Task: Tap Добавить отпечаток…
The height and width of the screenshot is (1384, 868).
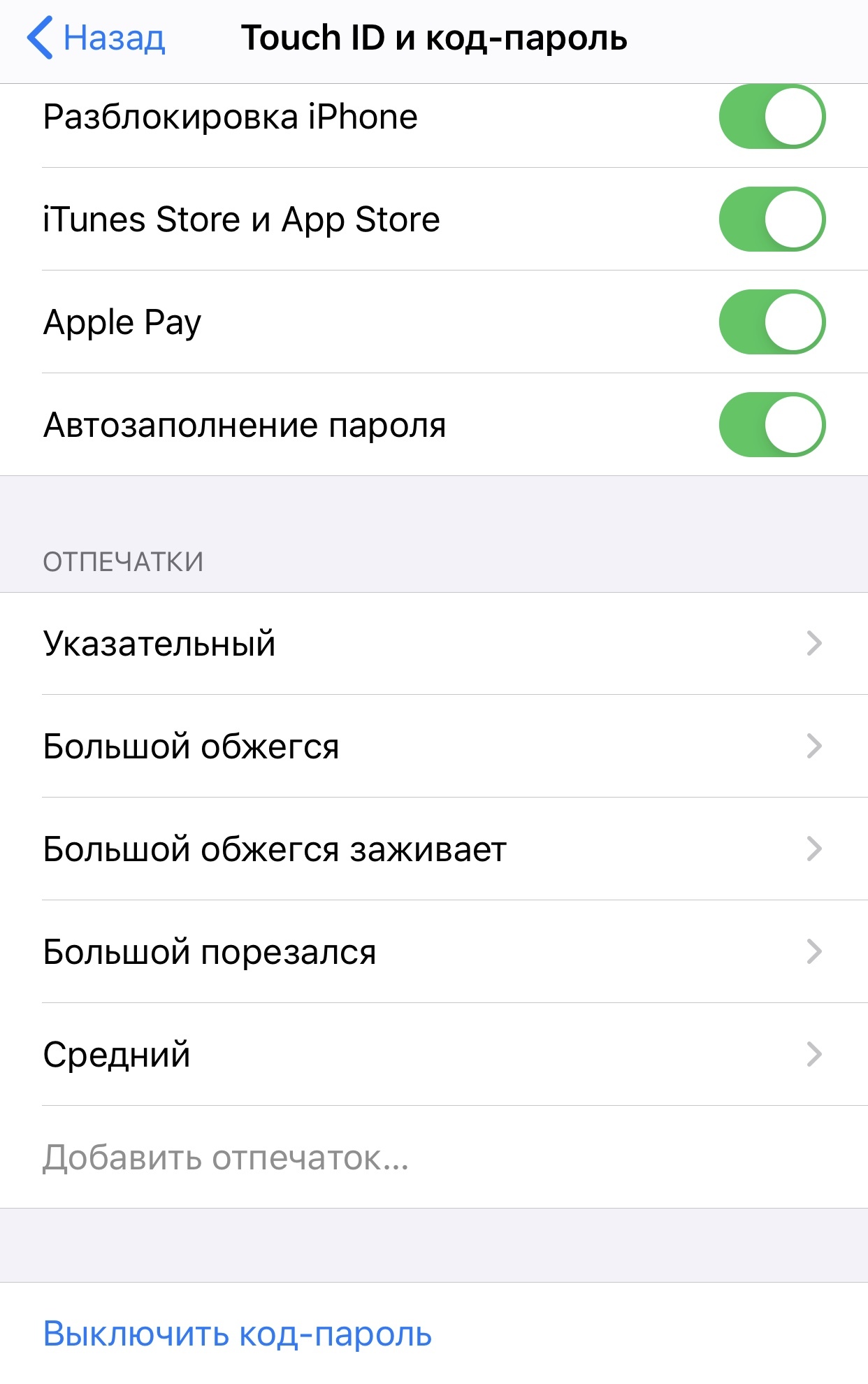Action: pyautogui.click(x=226, y=1158)
